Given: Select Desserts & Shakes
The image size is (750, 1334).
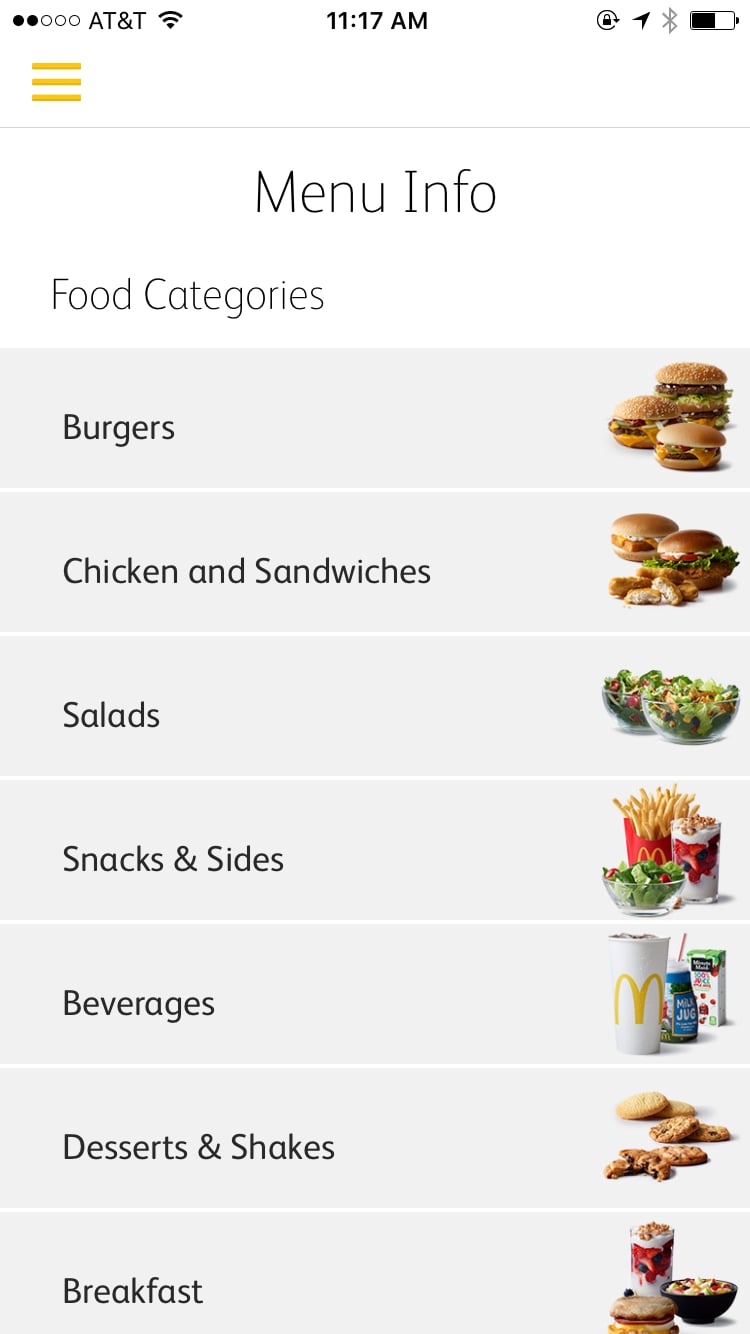Looking at the screenshot, I should pos(198,1147).
